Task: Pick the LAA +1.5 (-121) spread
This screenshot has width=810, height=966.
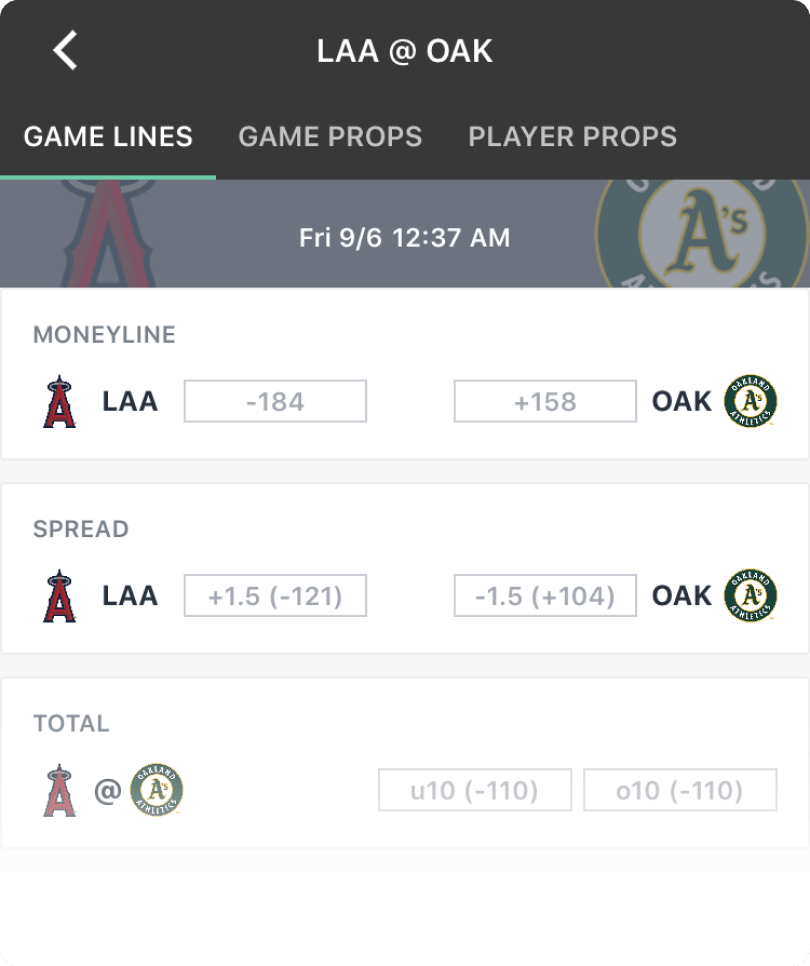Action: click(x=274, y=595)
